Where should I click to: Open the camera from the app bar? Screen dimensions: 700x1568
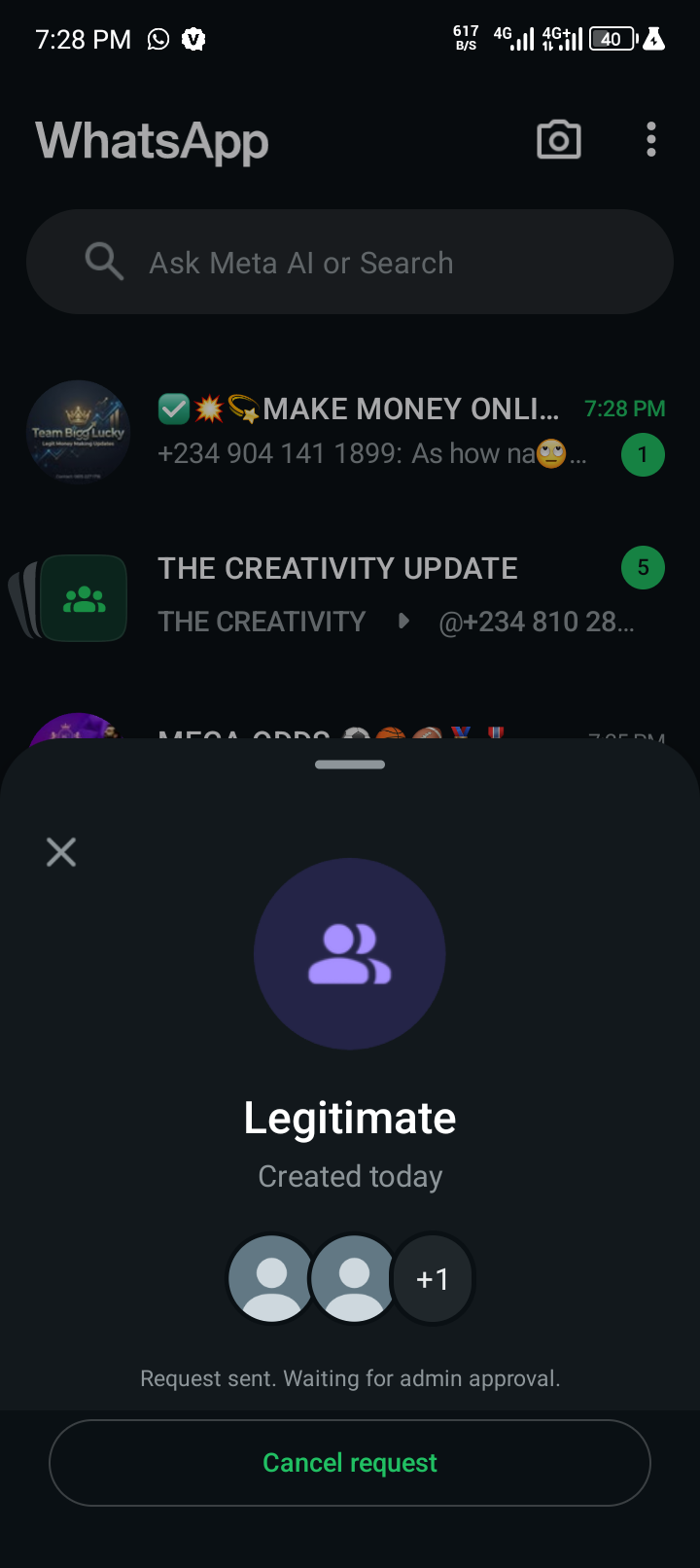(559, 140)
